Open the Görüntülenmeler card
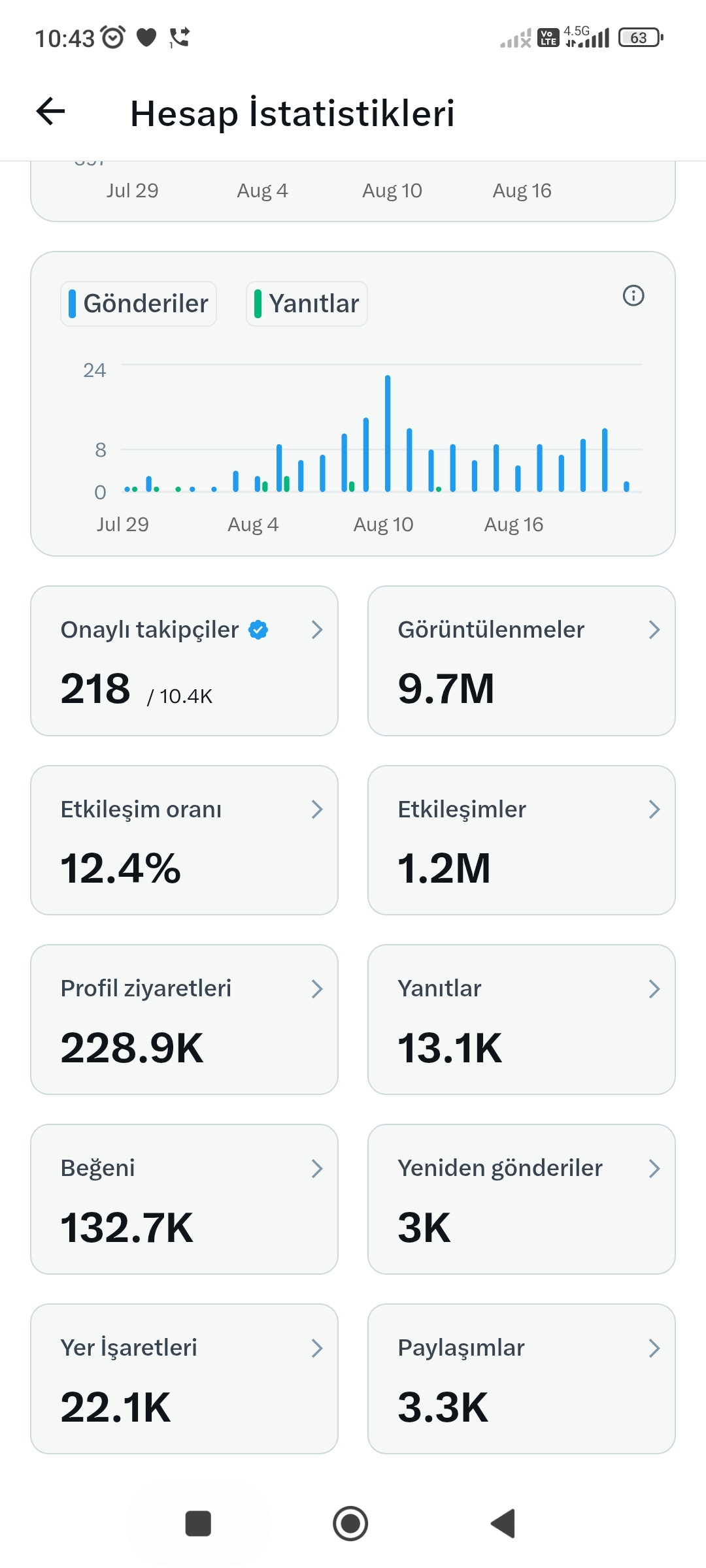The image size is (706, 1568). (x=522, y=661)
